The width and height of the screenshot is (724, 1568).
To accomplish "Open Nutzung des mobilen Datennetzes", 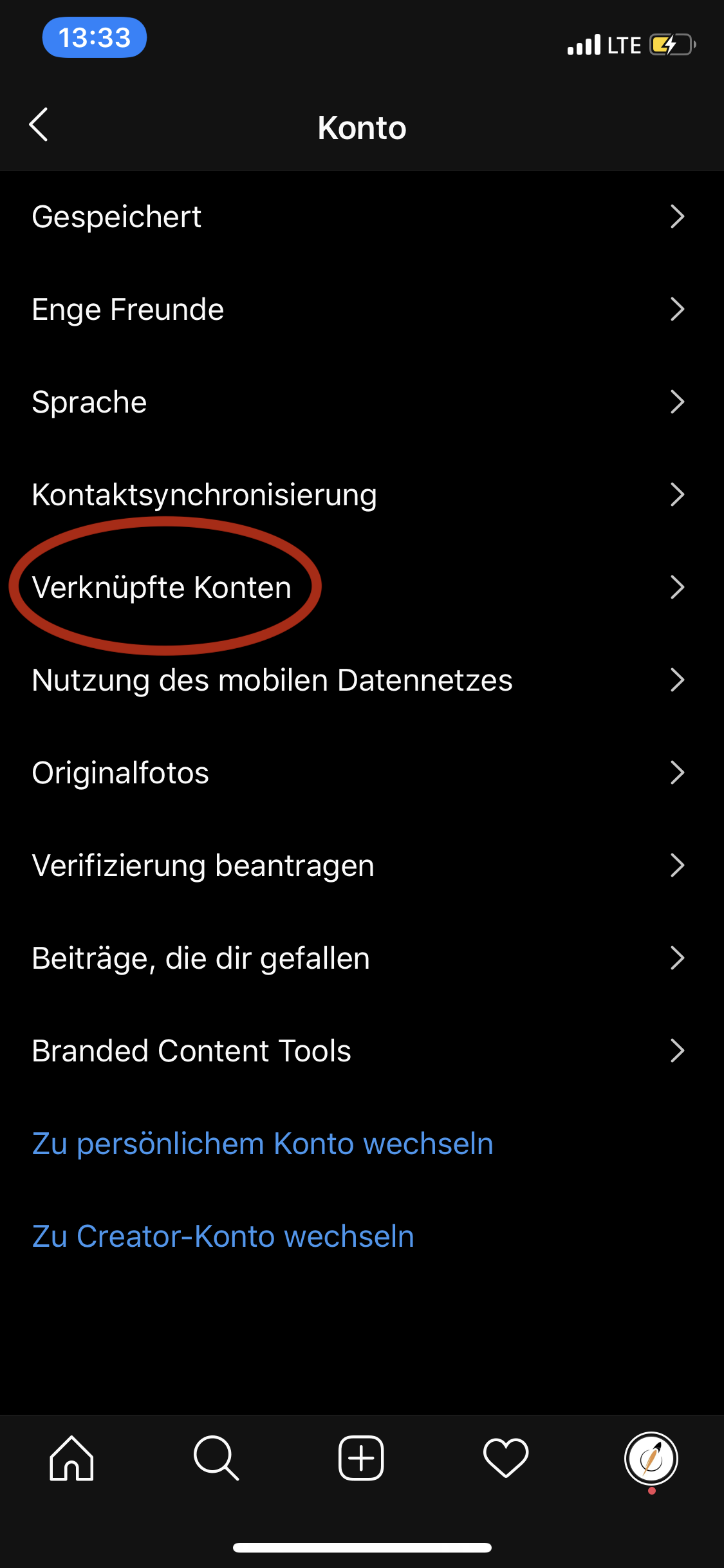I will click(x=362, y=680).
